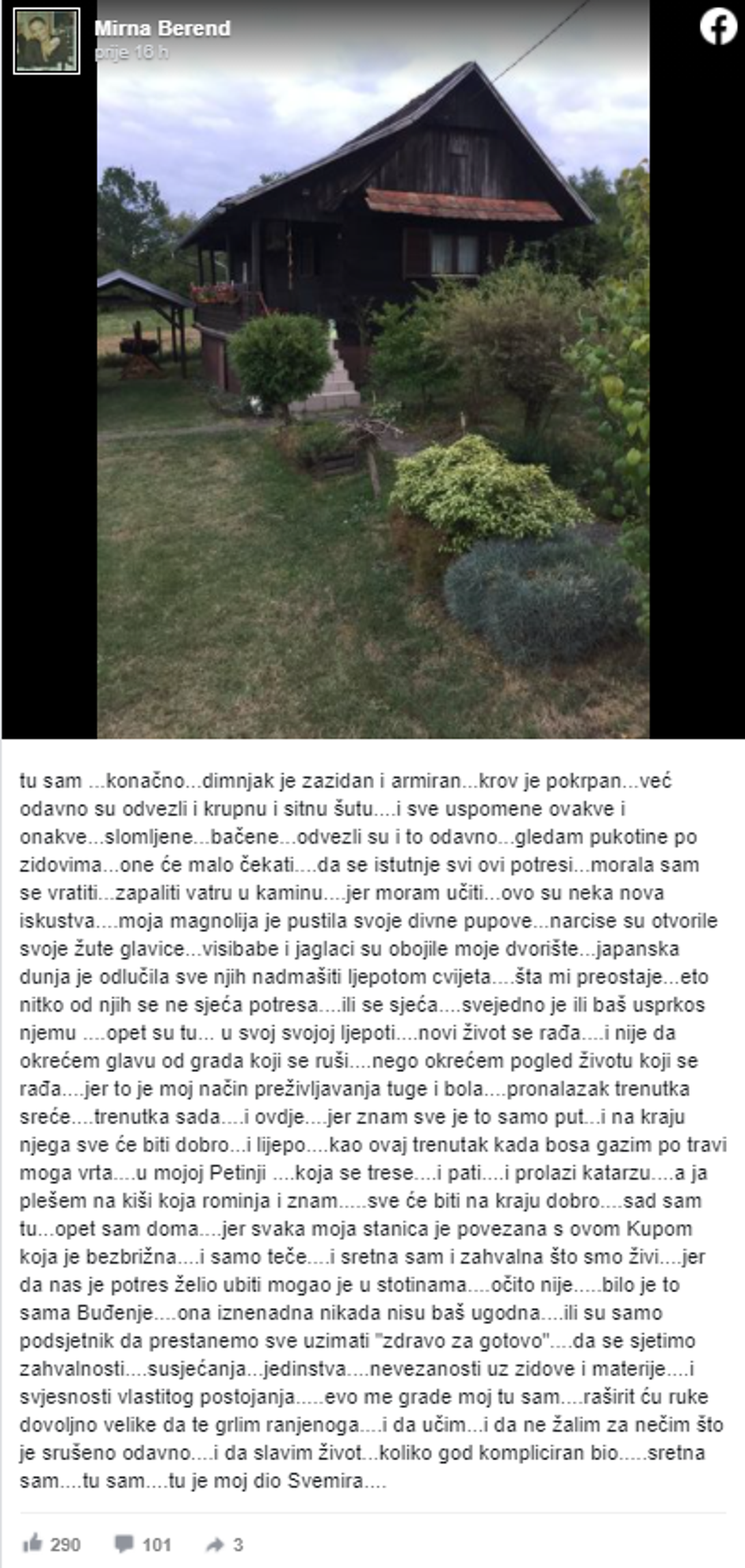Open the Mirna Berend profile name link

point(162,29)
